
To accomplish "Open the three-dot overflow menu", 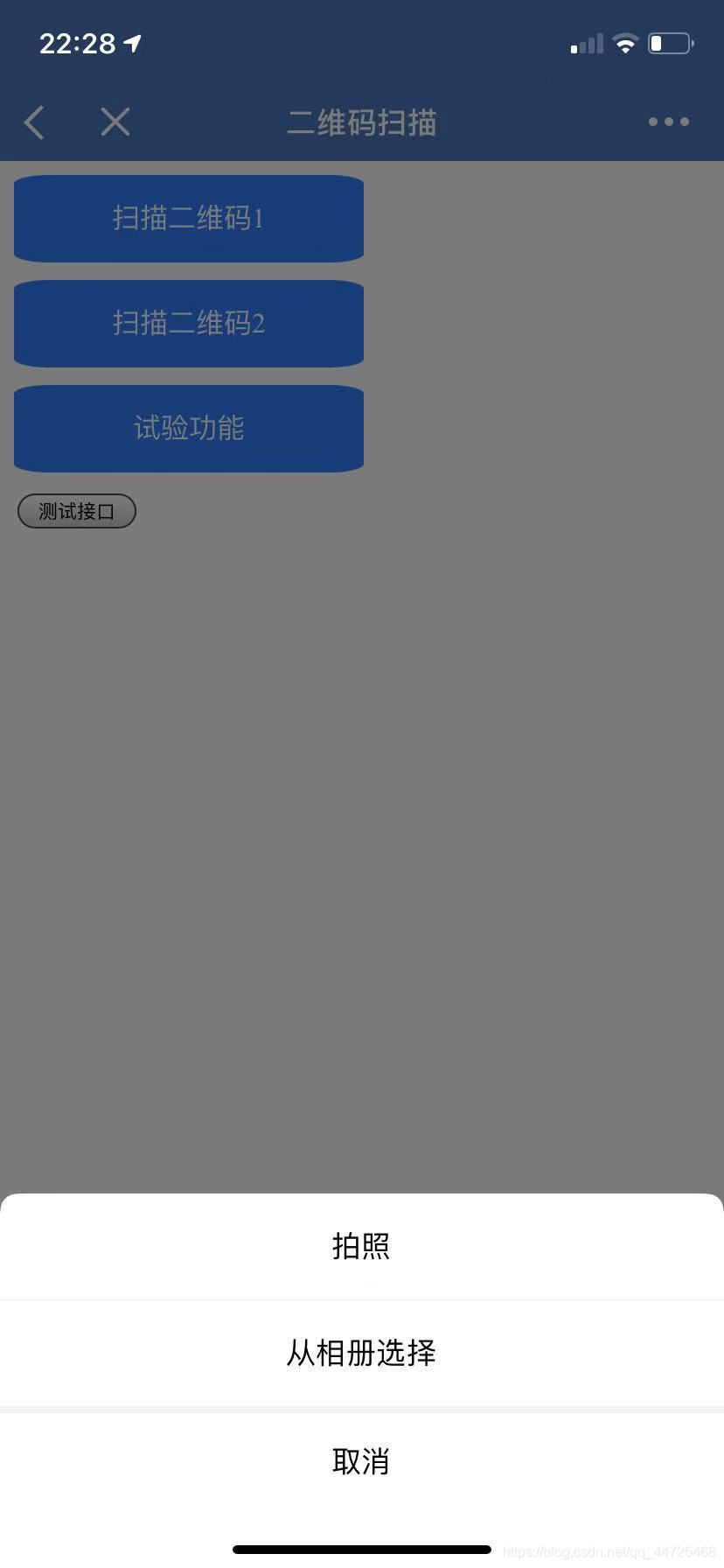I will coord(668,122).
